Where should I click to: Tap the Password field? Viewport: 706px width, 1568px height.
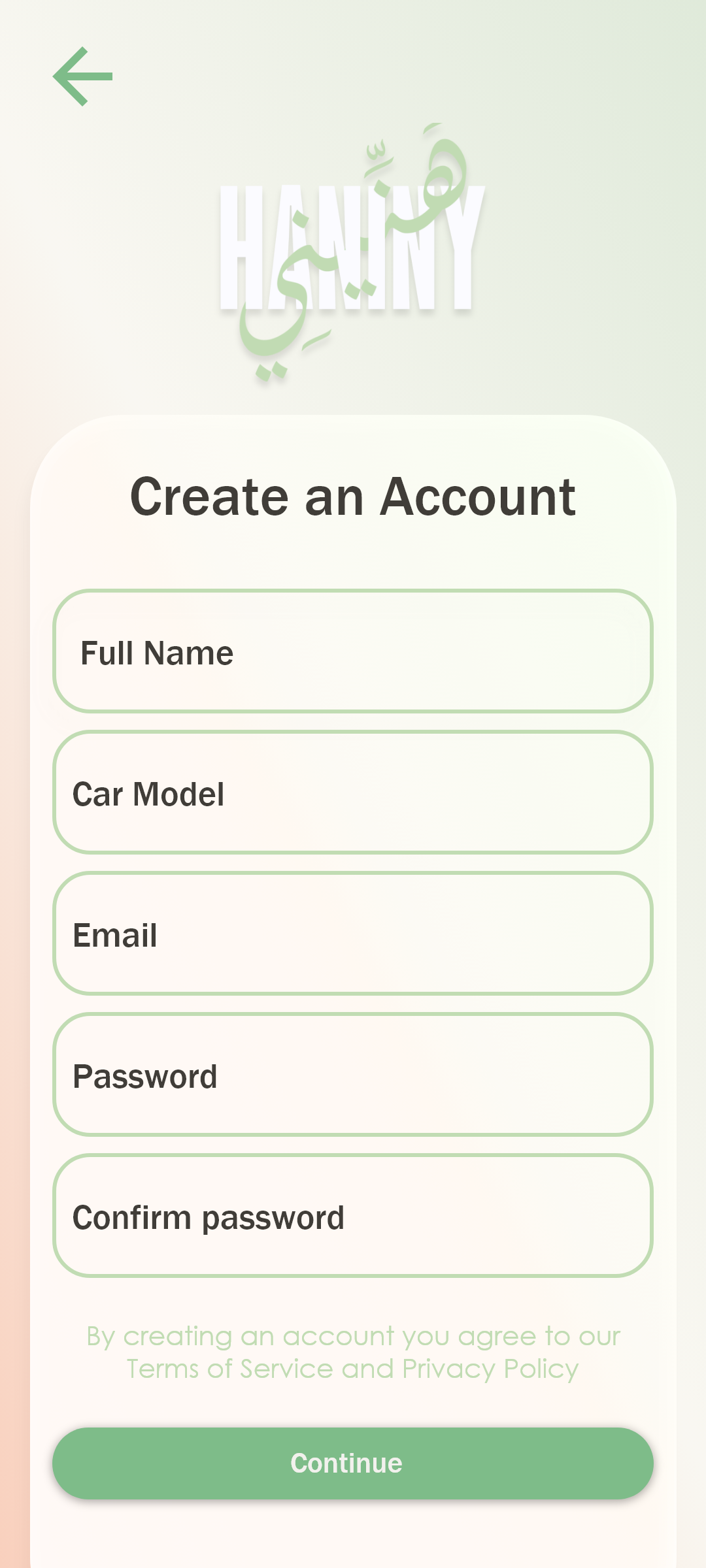pos(353,1075)
